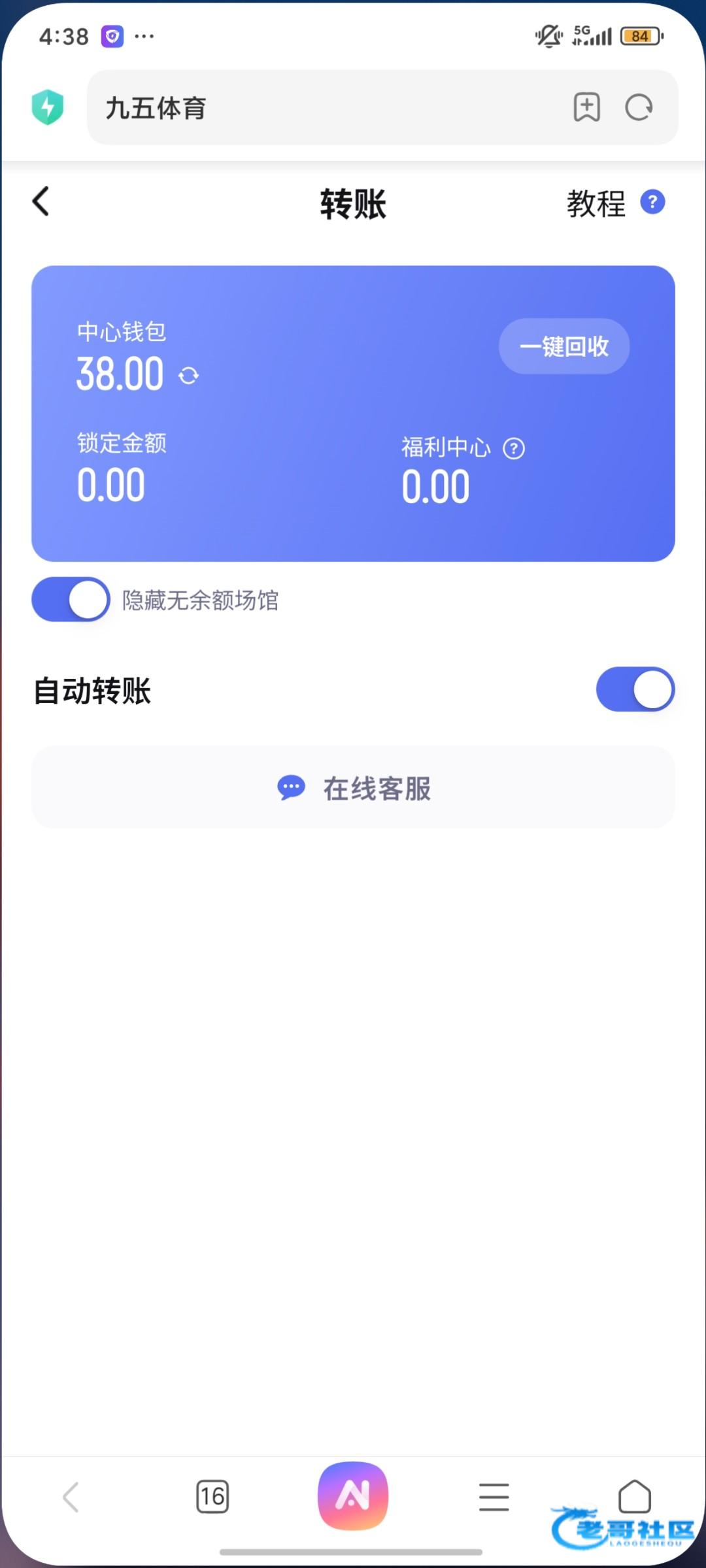
Task: Toggle 隐藏无余额场馆 switch
Action: point(71,599)
